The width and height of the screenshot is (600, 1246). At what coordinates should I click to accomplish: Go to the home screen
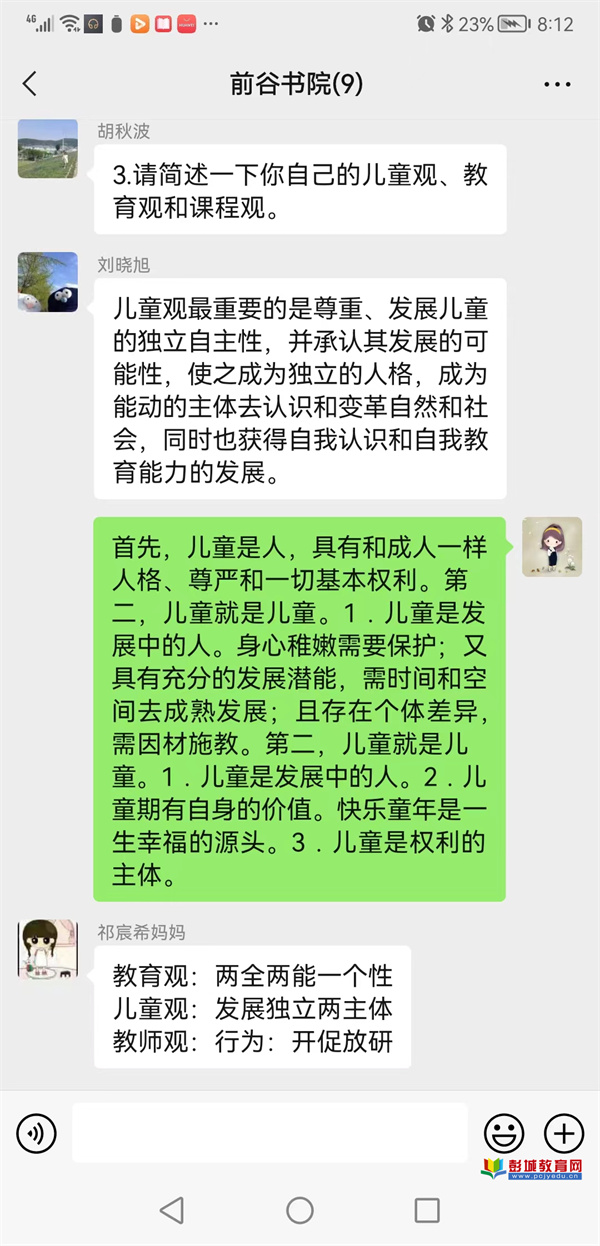(x=300, y=1210)
